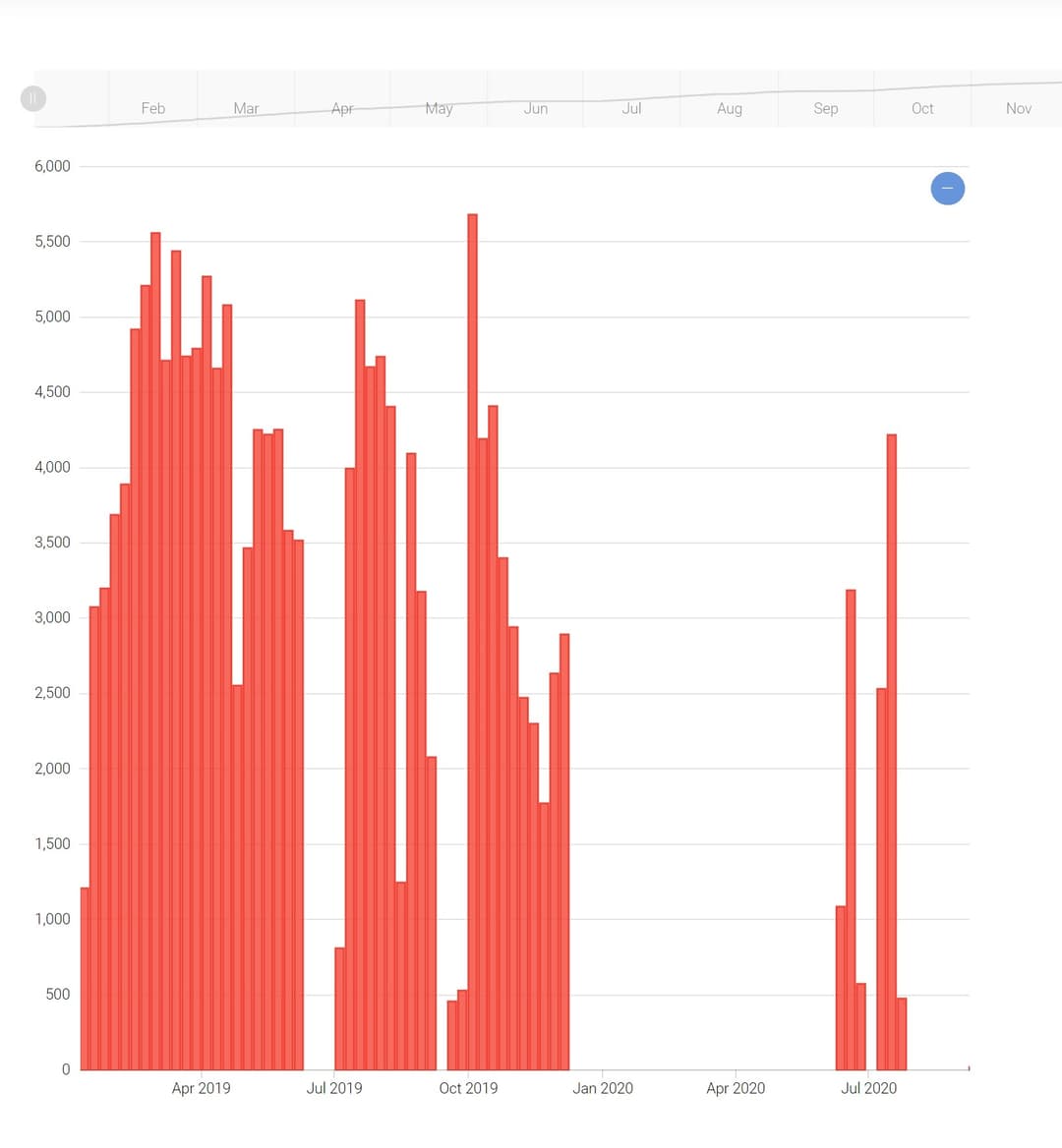1062x1148 pixels.
Task: Click the Jul 2020 axis label
Action: click(868, 1088)
